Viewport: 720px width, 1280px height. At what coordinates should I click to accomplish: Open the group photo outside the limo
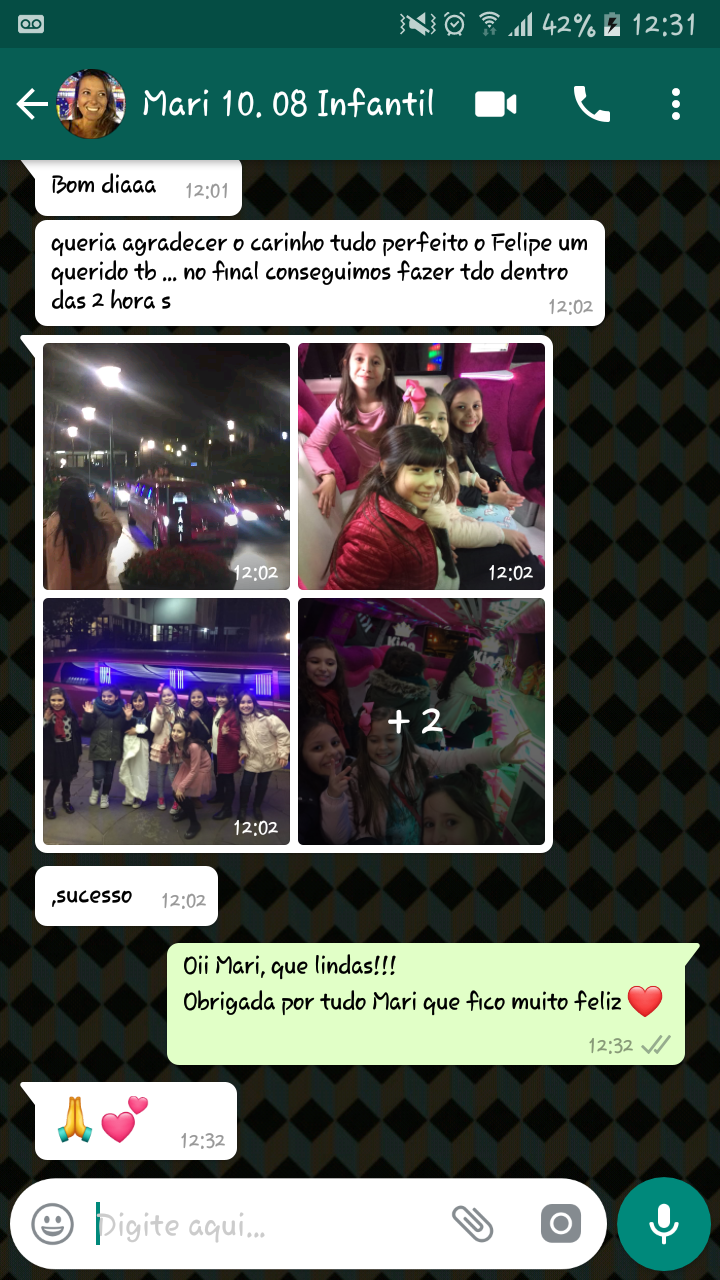(x=166, y=721)
